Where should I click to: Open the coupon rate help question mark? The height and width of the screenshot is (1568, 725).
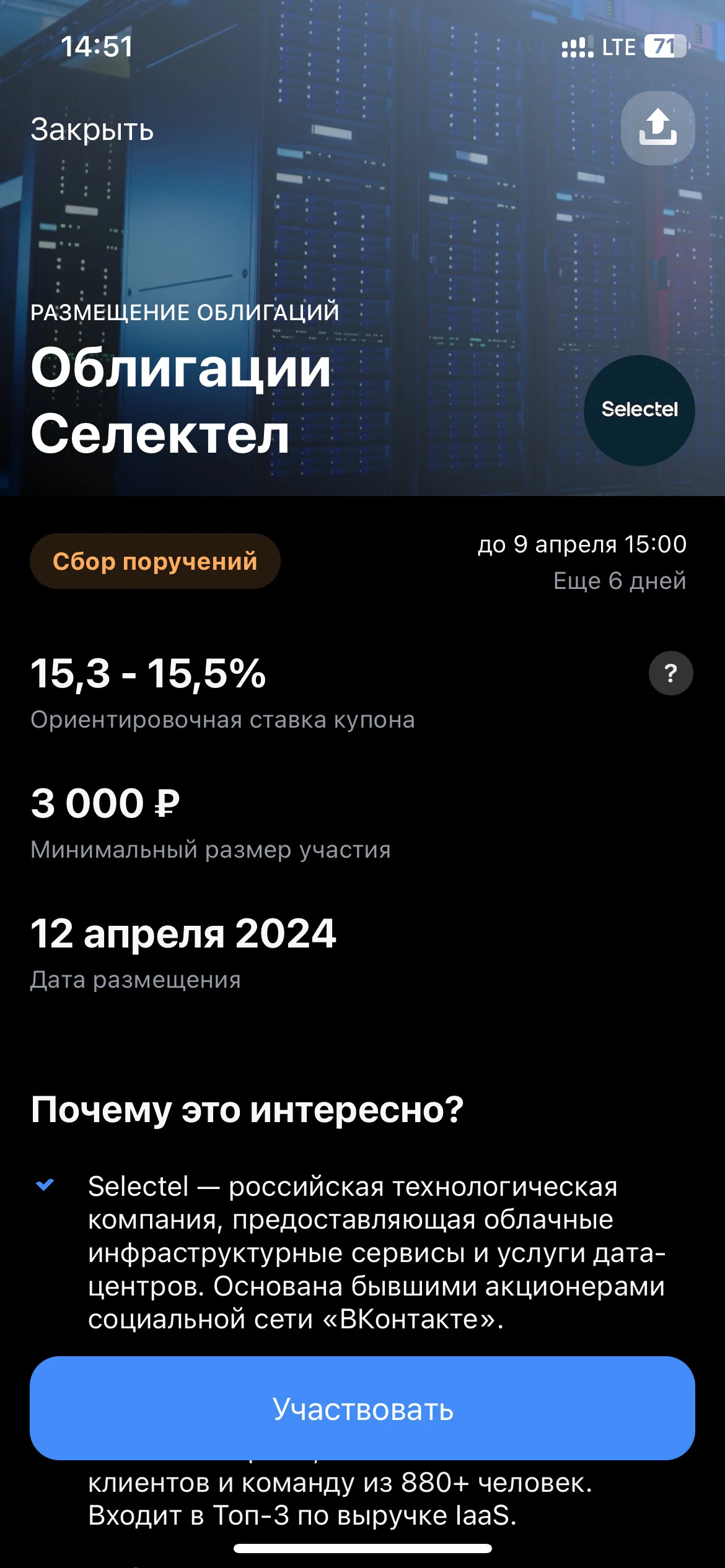click(670, 673)
